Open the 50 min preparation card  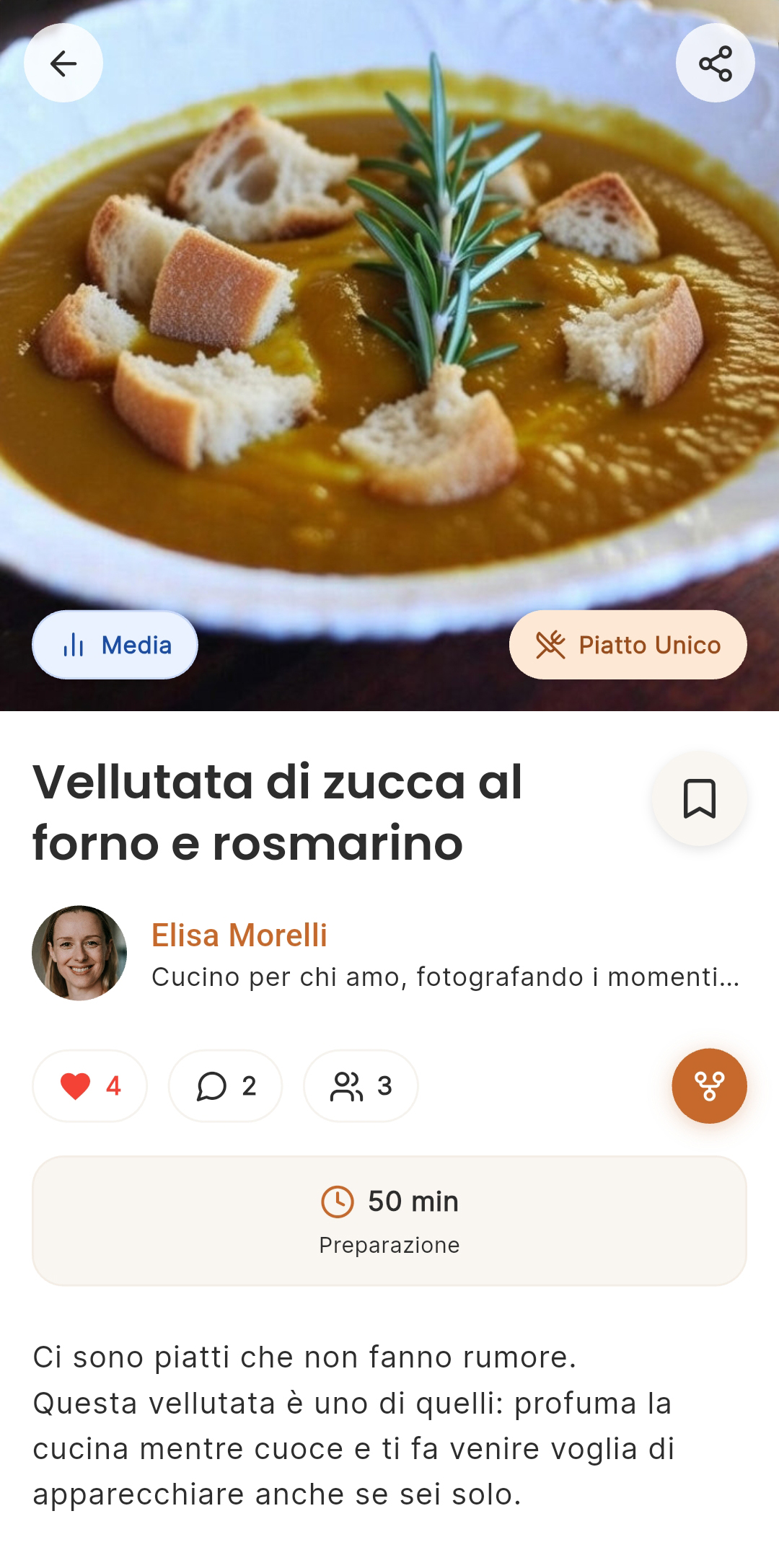(x=389, y=1219)
